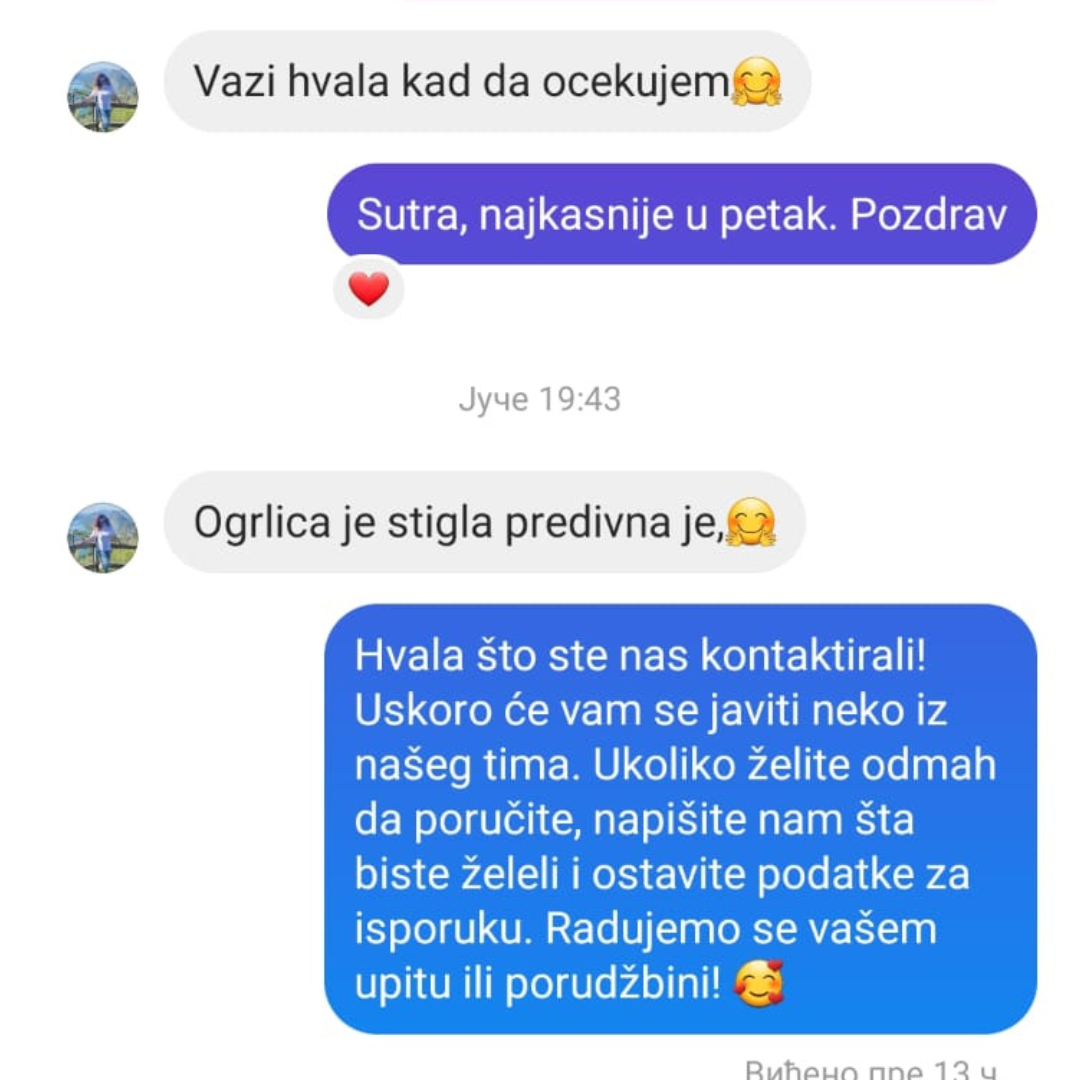Open sender's avatar beside 'Ogrlica je stigla' message
This screenshot has width=1080, height=1080.
tap(102, 537)
